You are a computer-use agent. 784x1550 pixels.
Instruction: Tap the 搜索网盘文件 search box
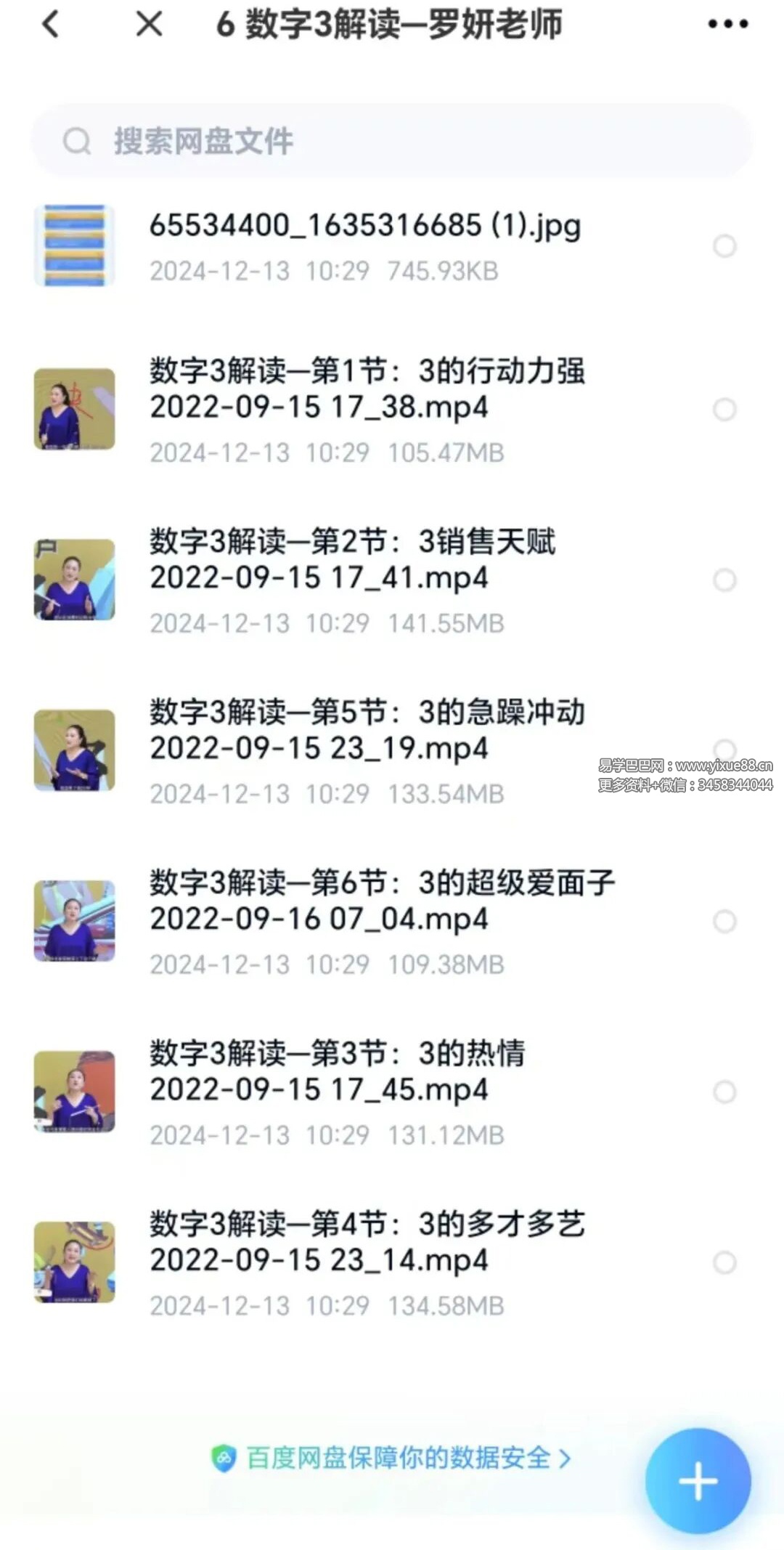coord(392,141)
